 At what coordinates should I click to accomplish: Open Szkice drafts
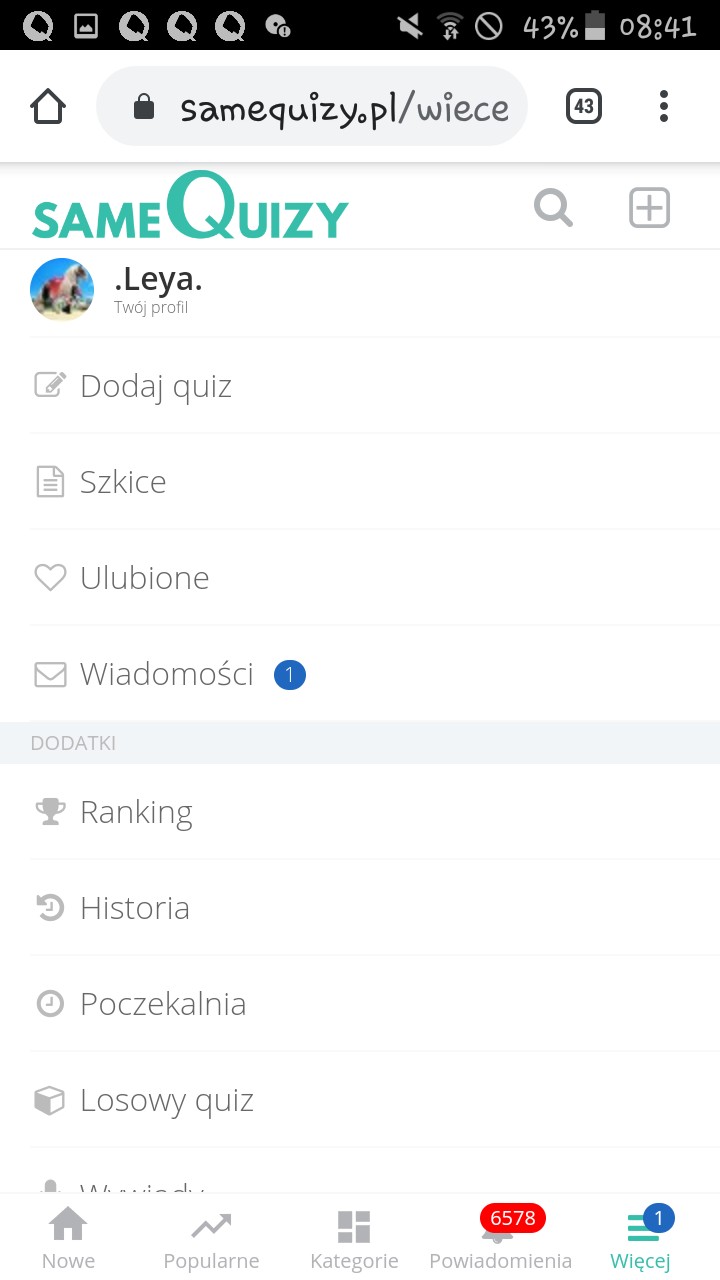point(123,482)
